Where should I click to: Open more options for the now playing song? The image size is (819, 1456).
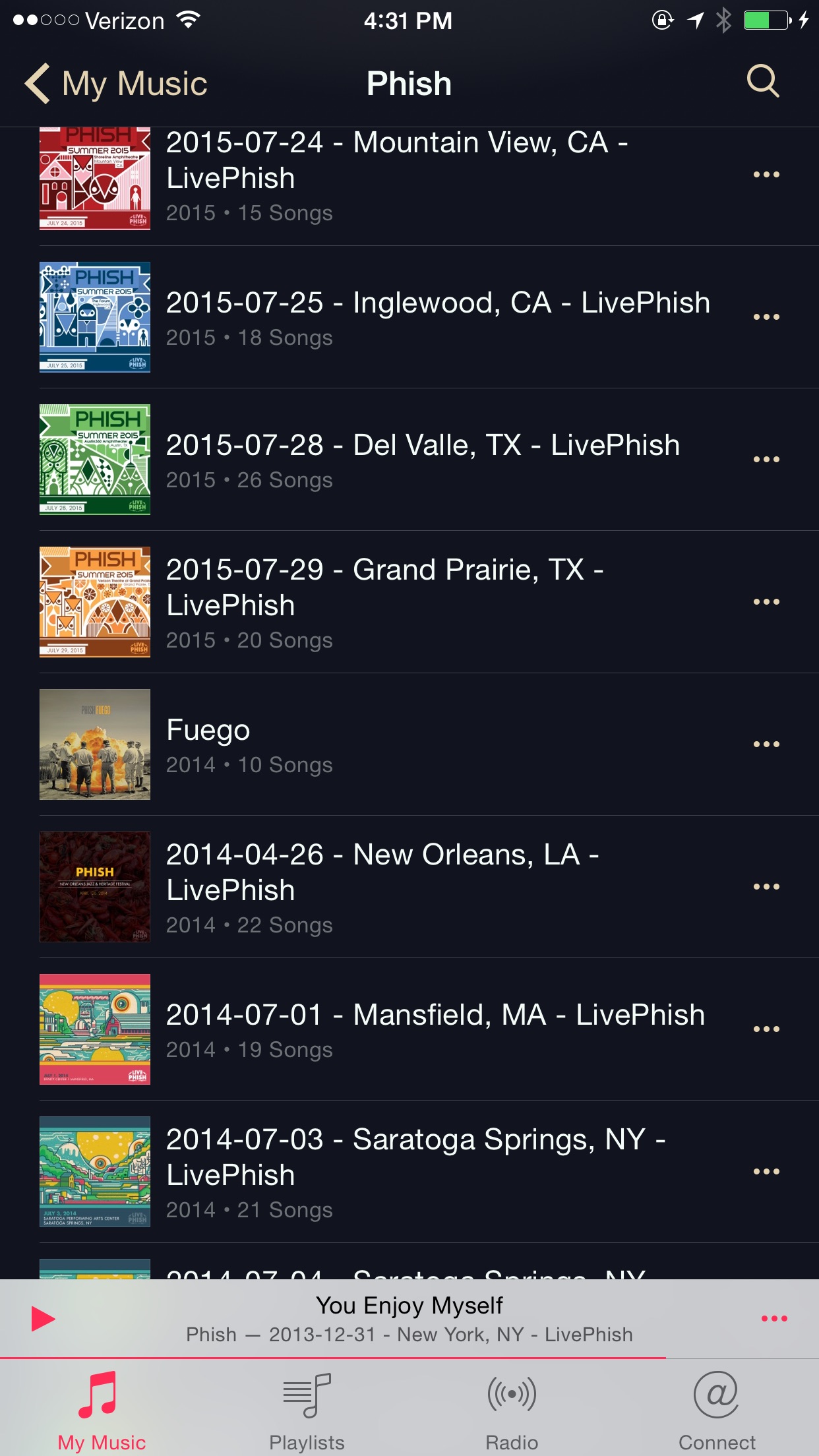tap(774, 1319)
